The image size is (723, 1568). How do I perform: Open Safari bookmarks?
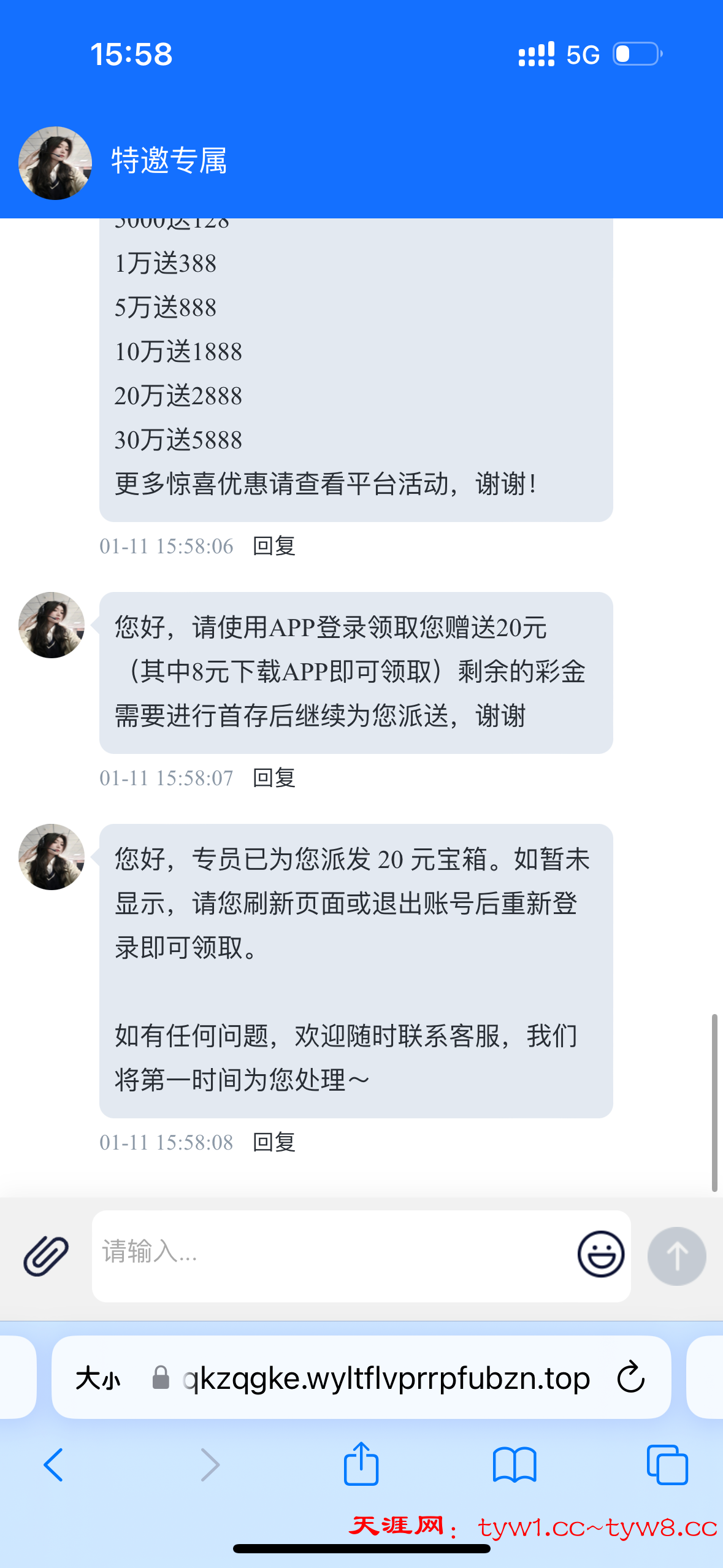click(x=514, y=1465)
